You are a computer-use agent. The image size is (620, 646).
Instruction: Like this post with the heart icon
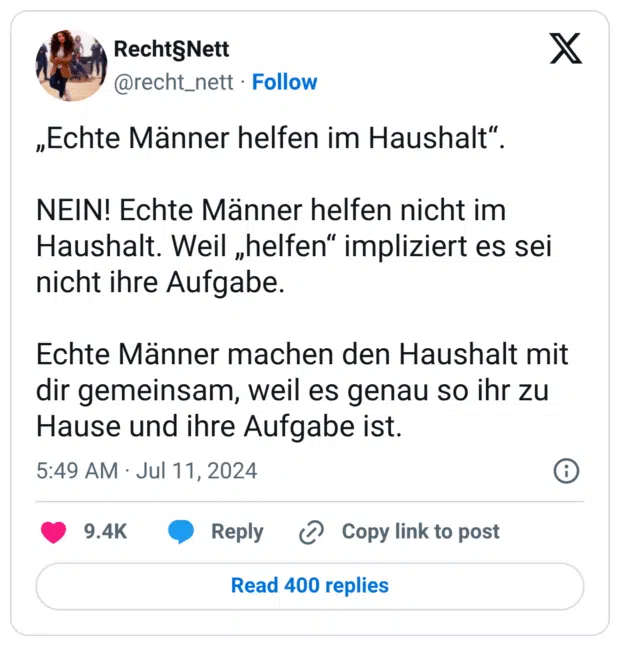pos(53,532)
